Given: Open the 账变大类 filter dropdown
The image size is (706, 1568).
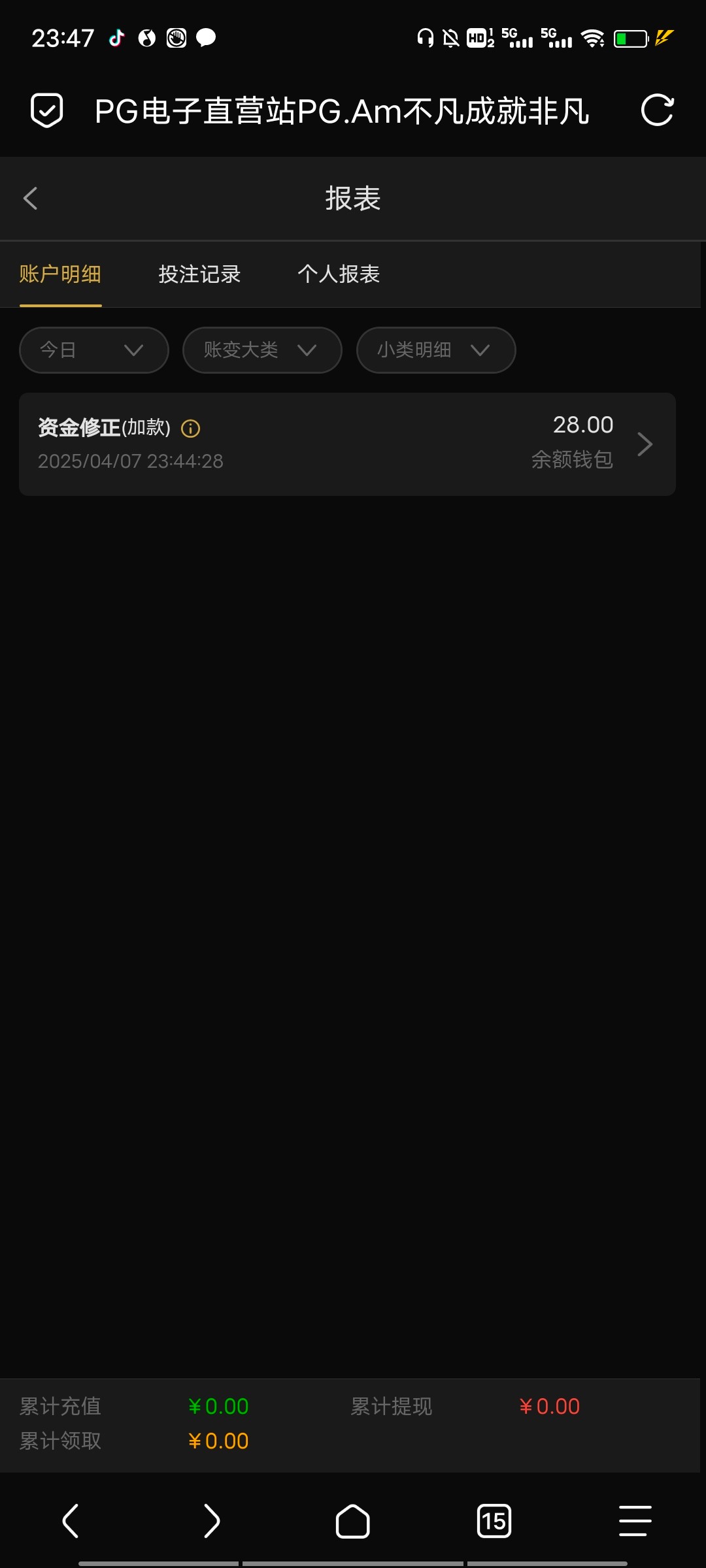Looking at the screenshot, I should point(261,350).
